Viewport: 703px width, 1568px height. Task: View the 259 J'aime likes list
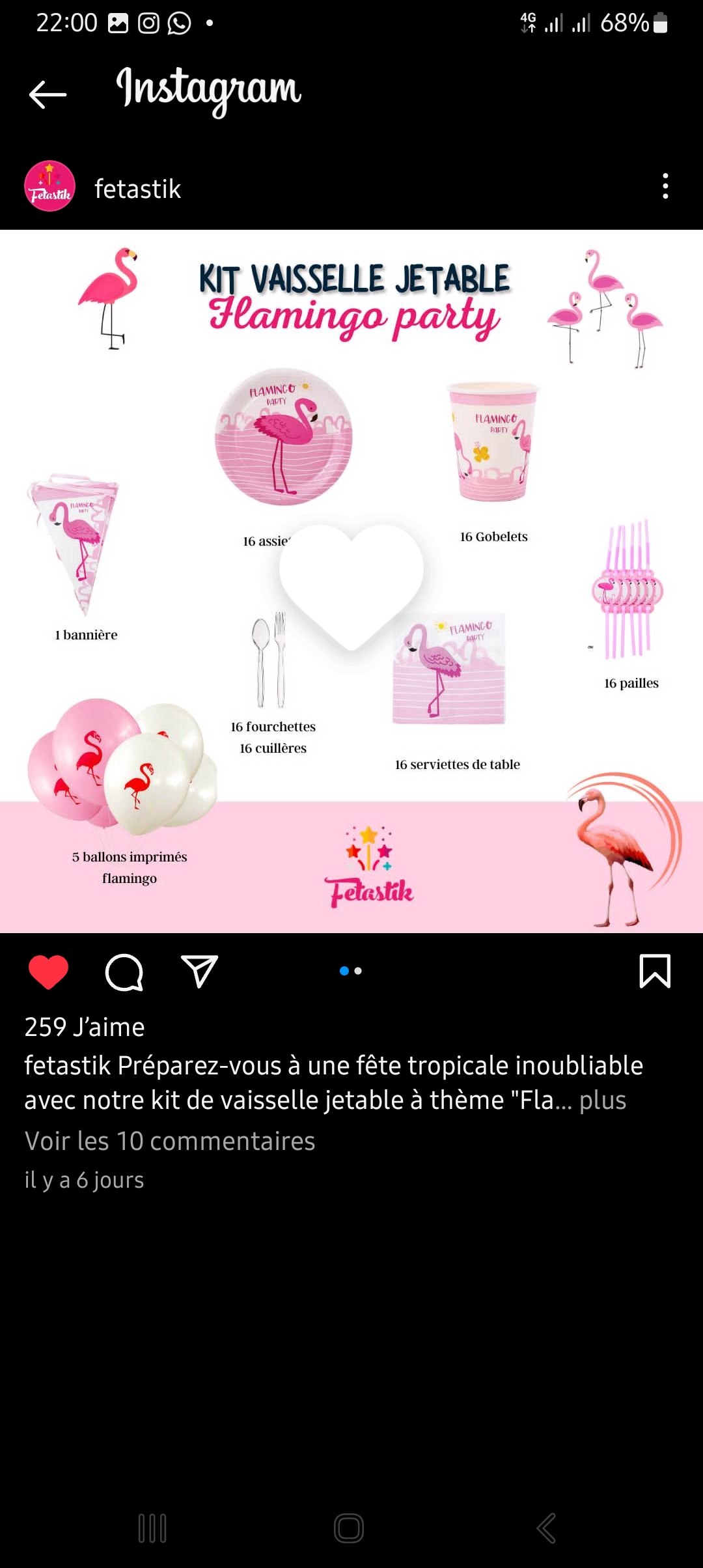pyautogui.click(x=85, y=1027)
